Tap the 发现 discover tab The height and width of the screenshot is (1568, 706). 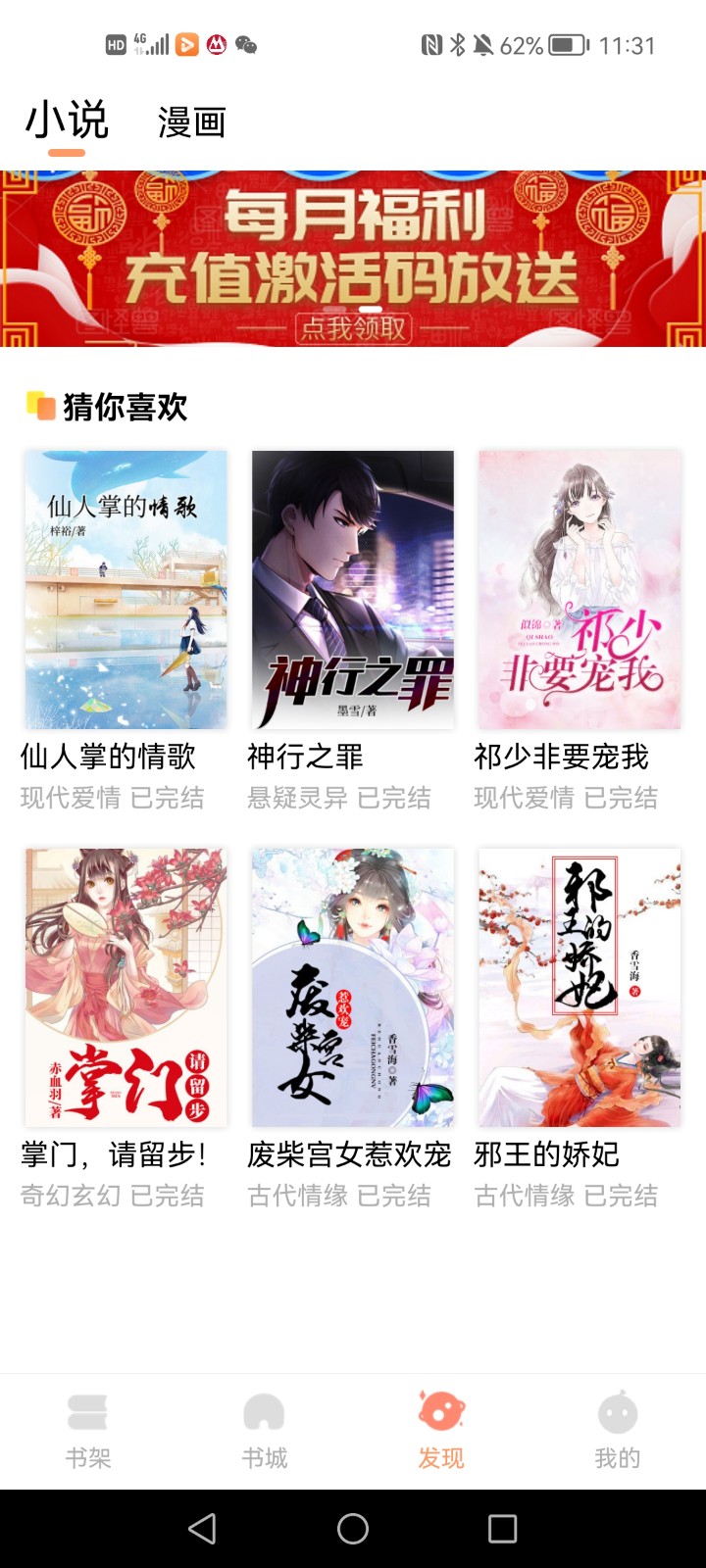click(x=441, y=1431)
